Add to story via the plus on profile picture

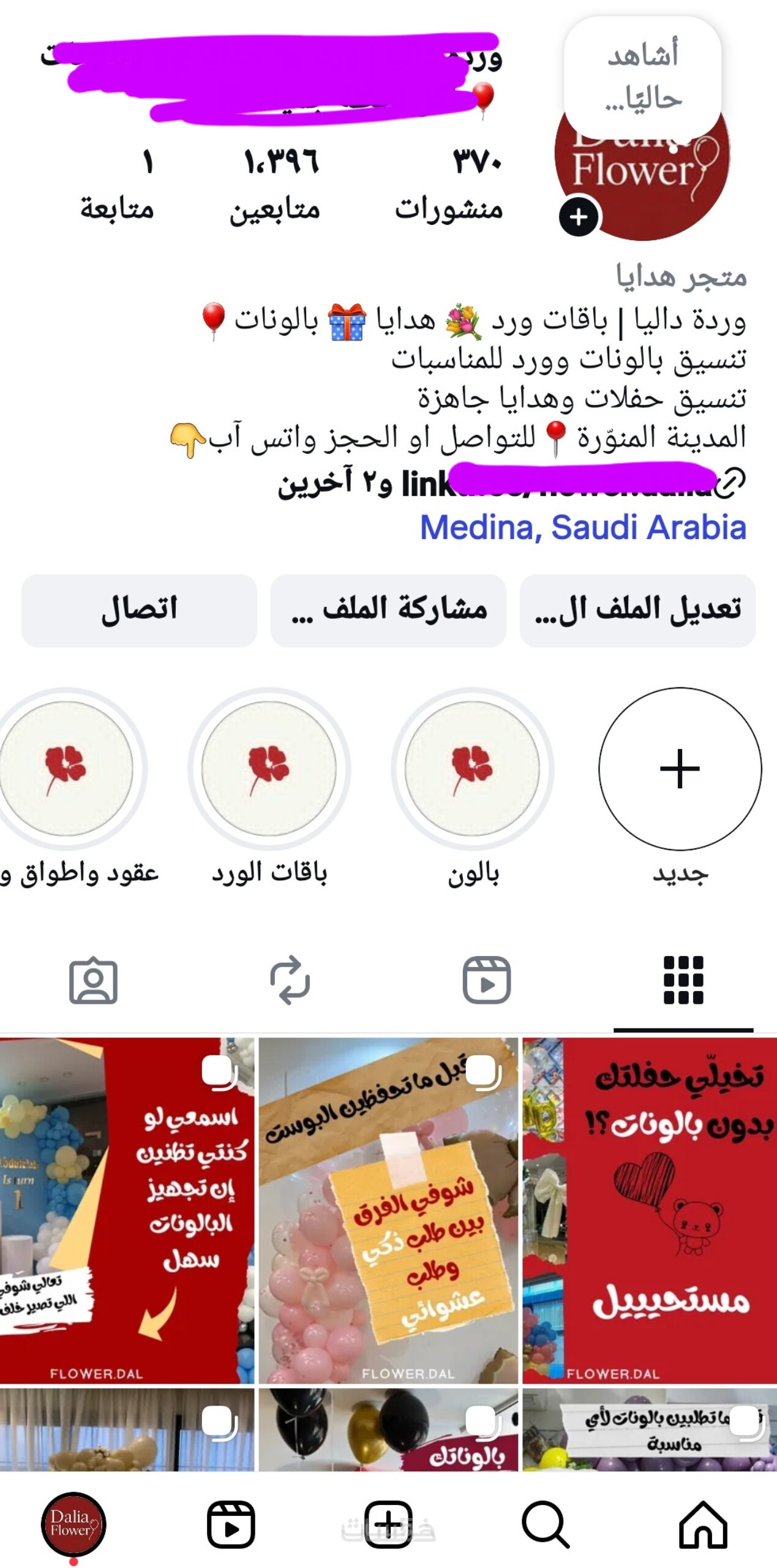coord(578,217)
